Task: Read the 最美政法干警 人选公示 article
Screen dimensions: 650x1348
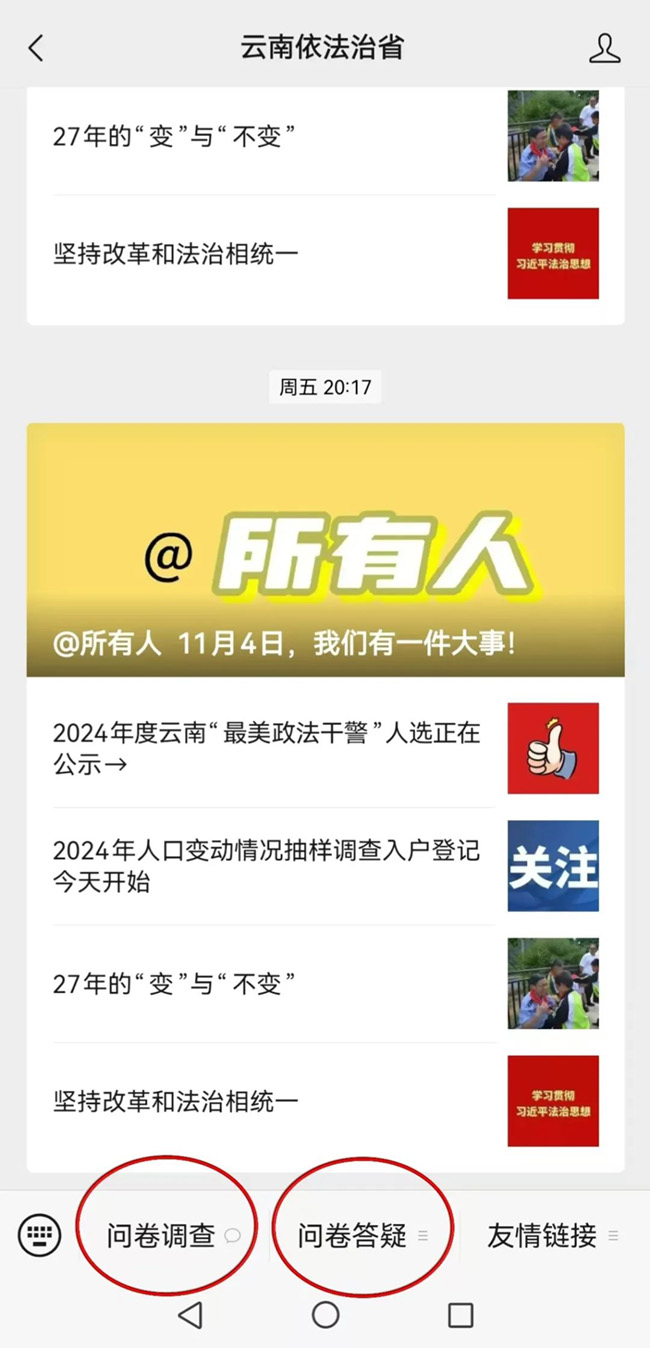Action: pos(267,749)
